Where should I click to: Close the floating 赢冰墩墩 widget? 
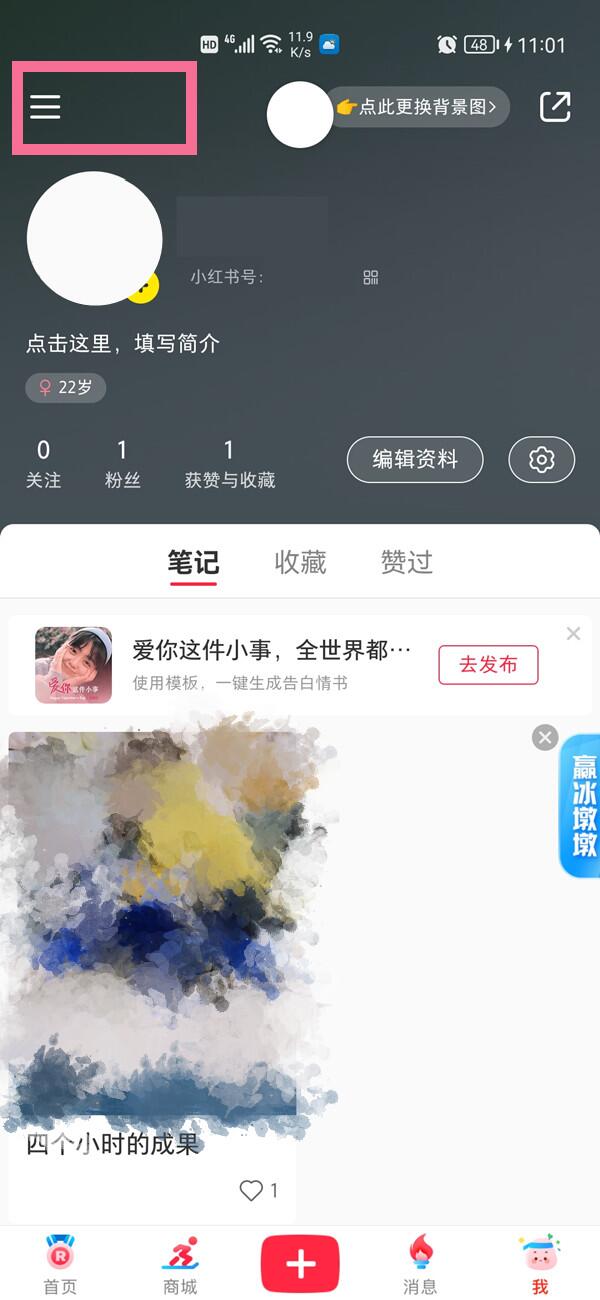click(545, 738)
